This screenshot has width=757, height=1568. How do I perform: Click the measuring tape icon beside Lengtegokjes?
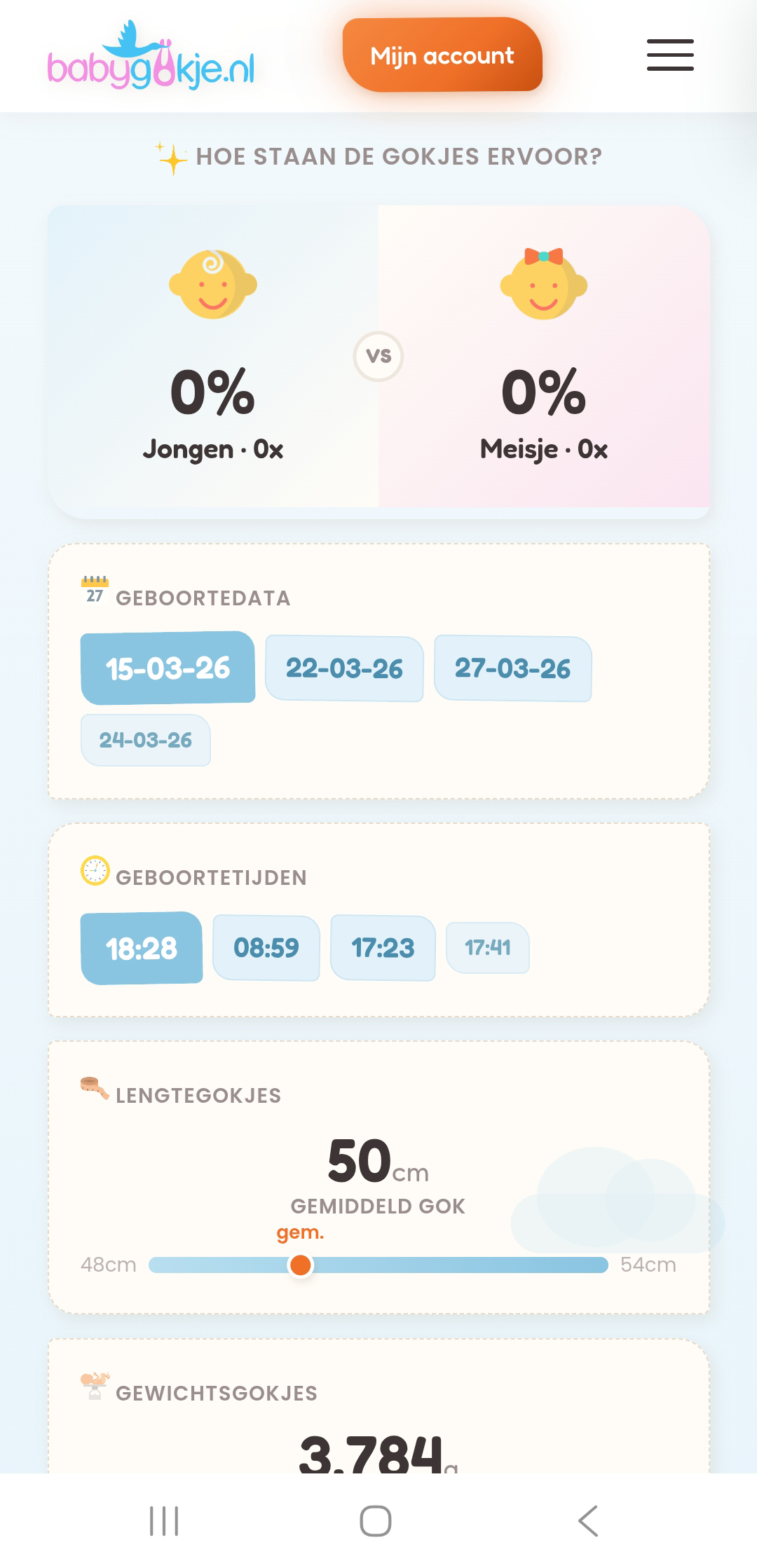point(93,1088)
